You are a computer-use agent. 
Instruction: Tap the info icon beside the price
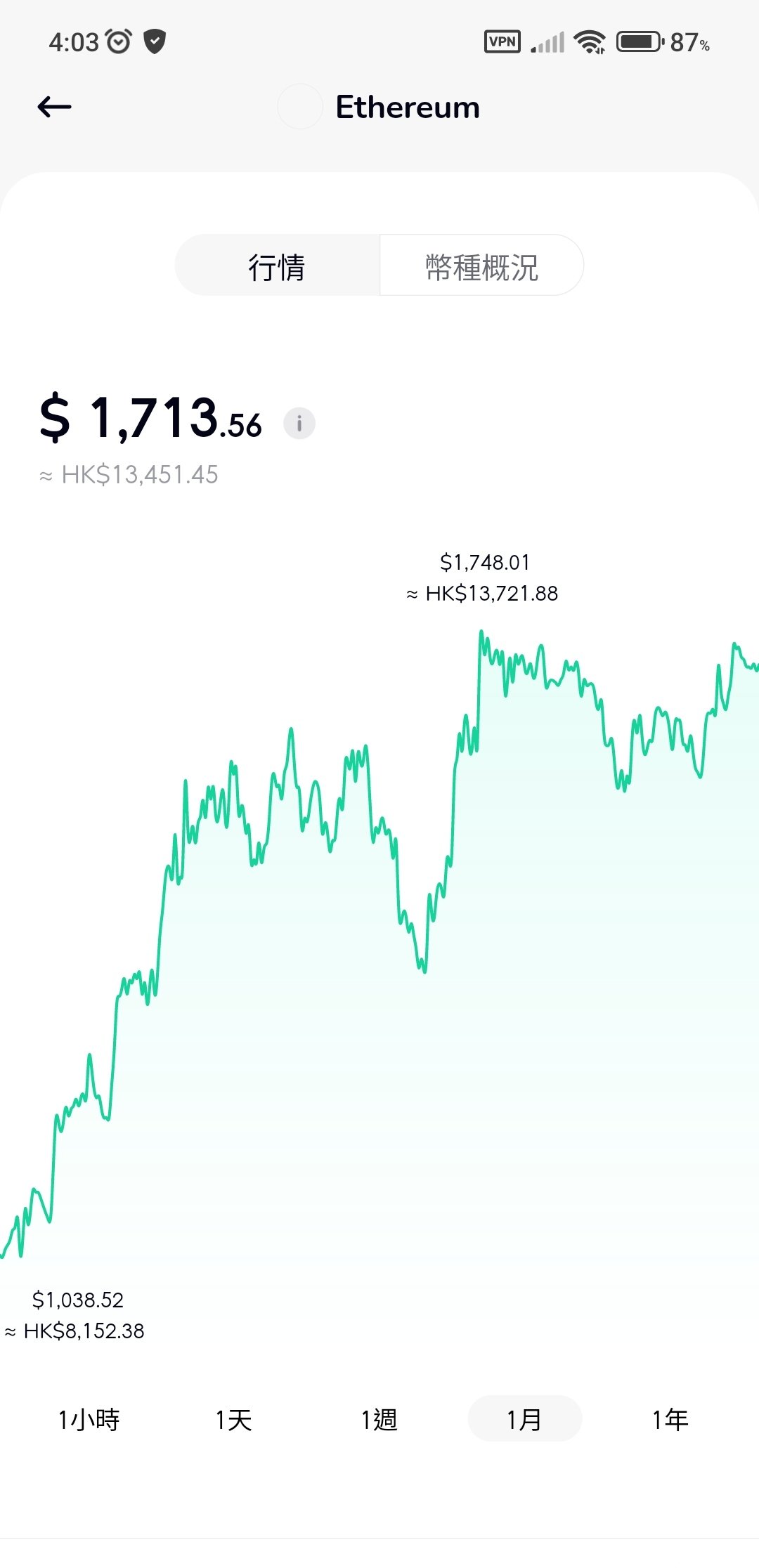299,424
